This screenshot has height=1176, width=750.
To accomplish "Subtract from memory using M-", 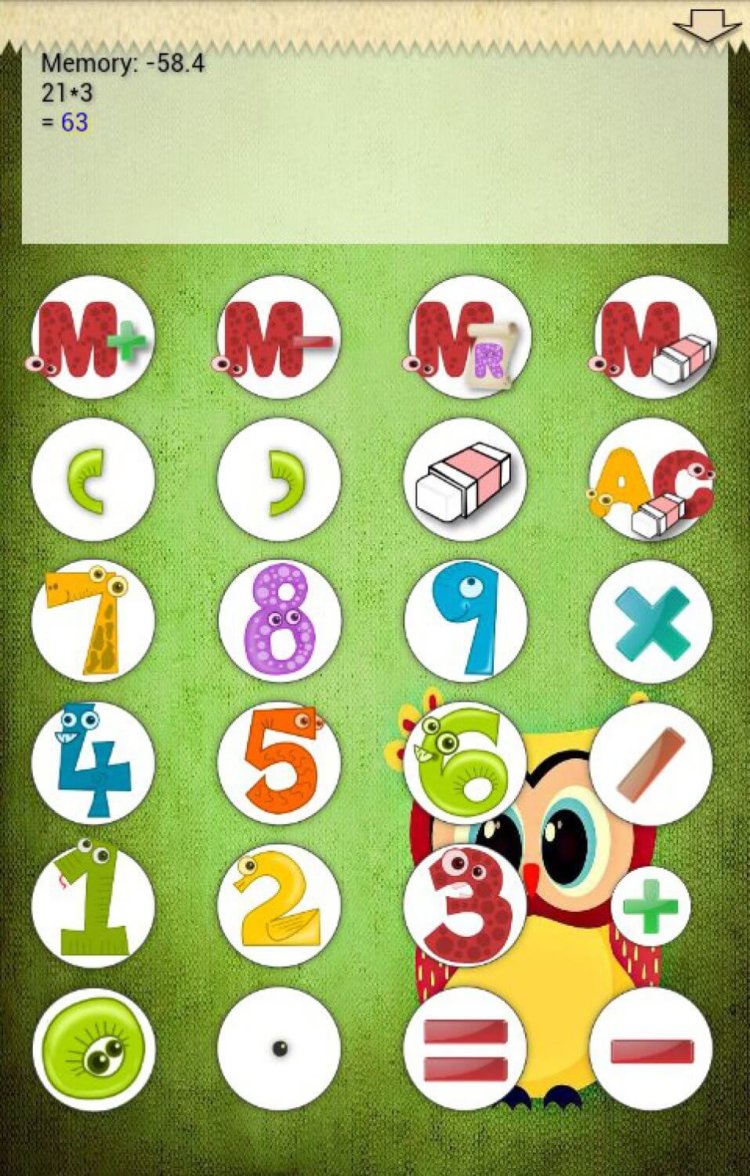I will click(x=279, y=337).
